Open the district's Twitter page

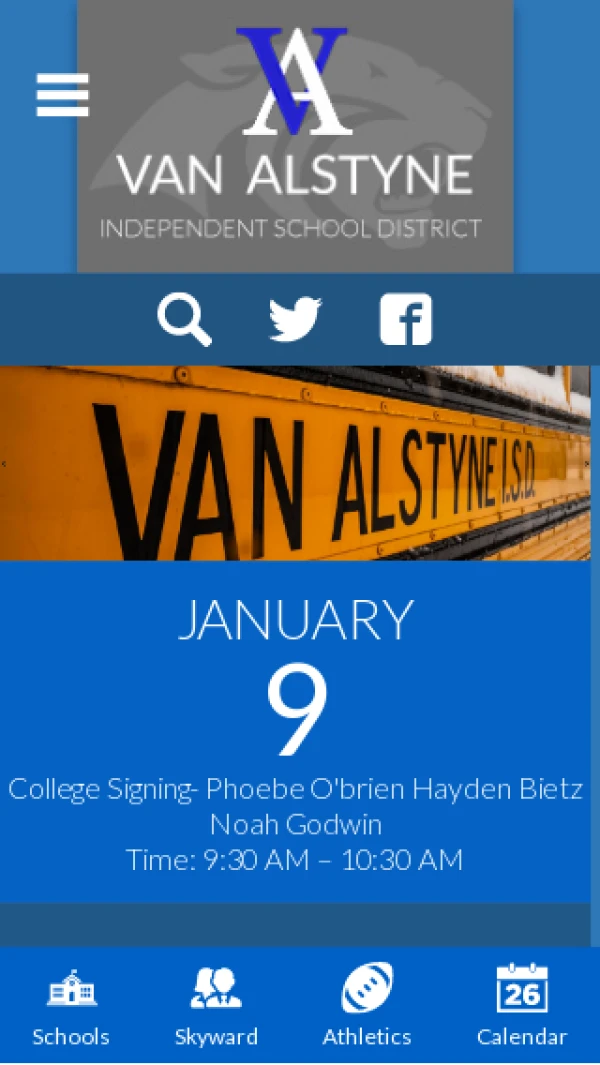tap(295, 320)
